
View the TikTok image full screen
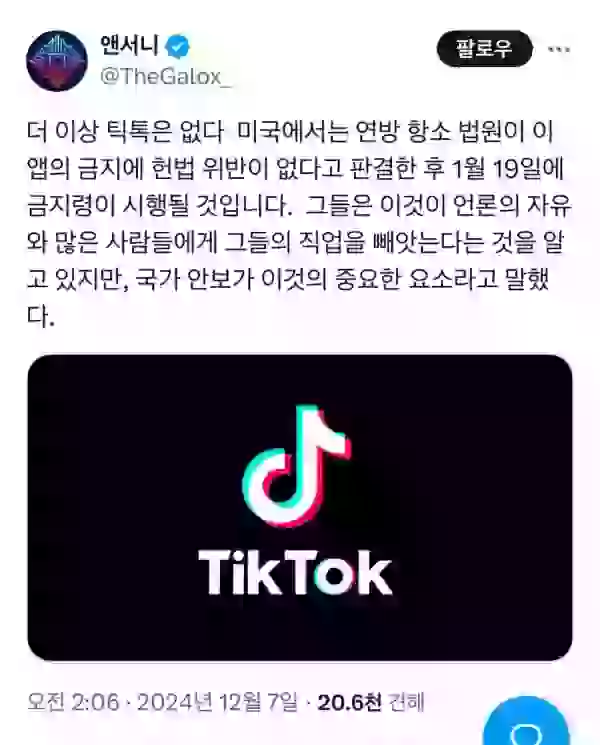point(299,507)
